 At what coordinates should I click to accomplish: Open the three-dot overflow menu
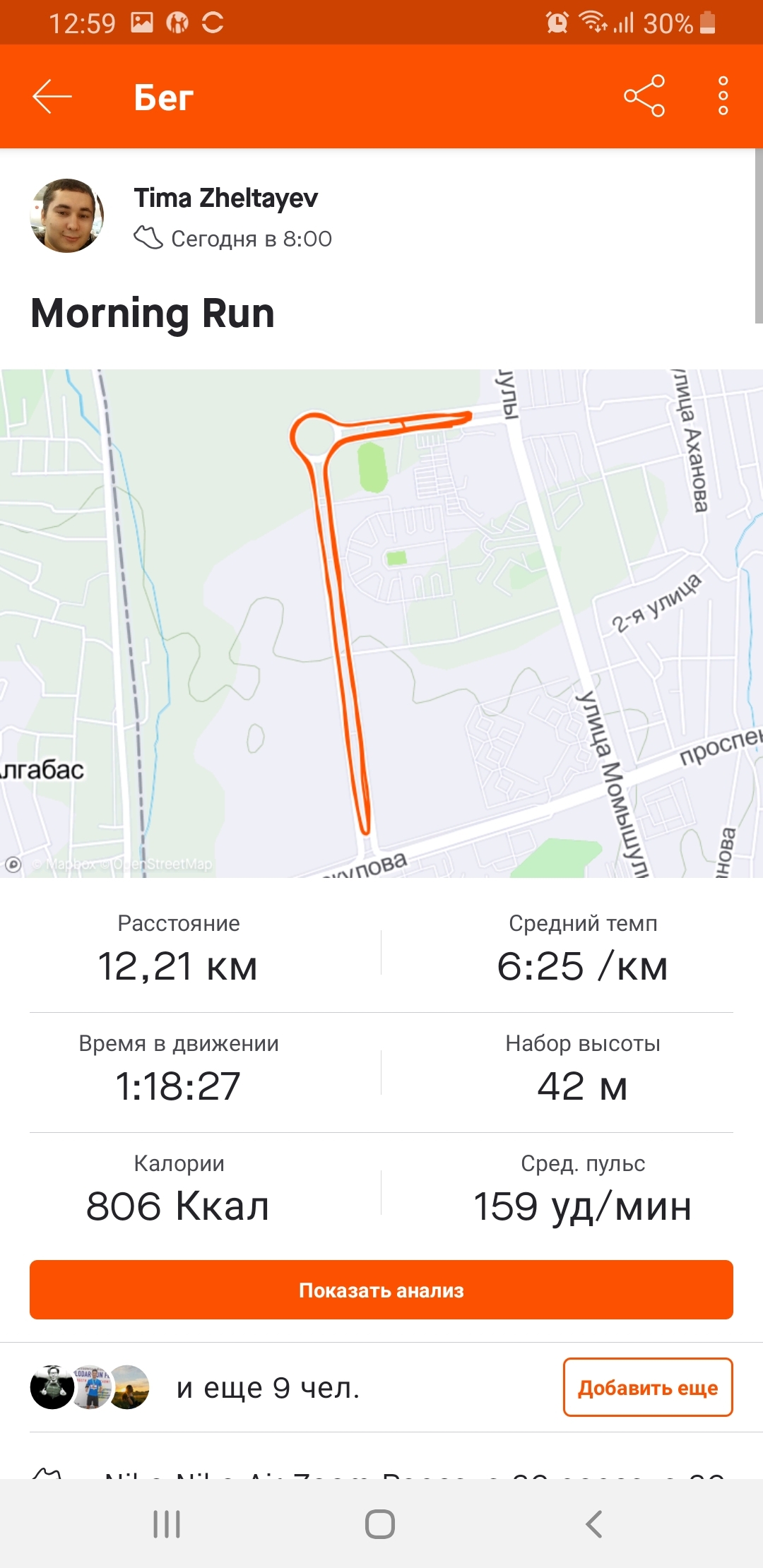coord(723,96)
